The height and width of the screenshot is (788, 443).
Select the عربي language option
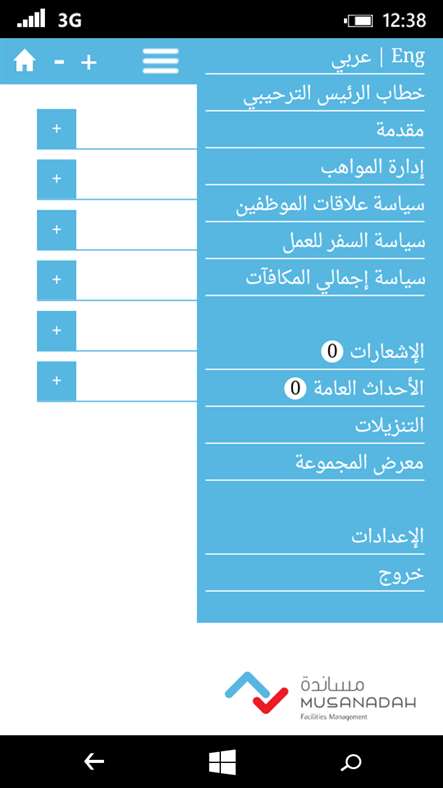click(x=351, y=58)
